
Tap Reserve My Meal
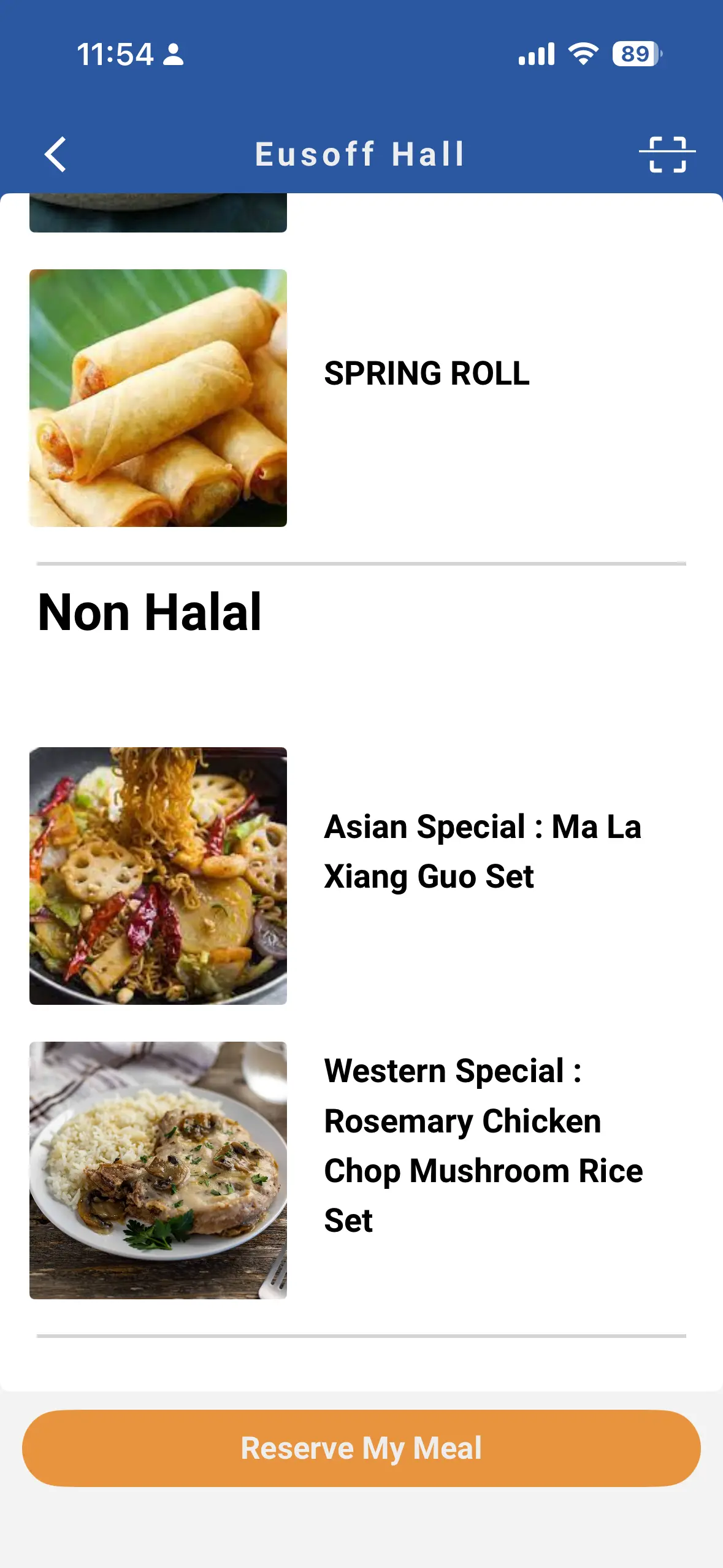(361, 1448)
